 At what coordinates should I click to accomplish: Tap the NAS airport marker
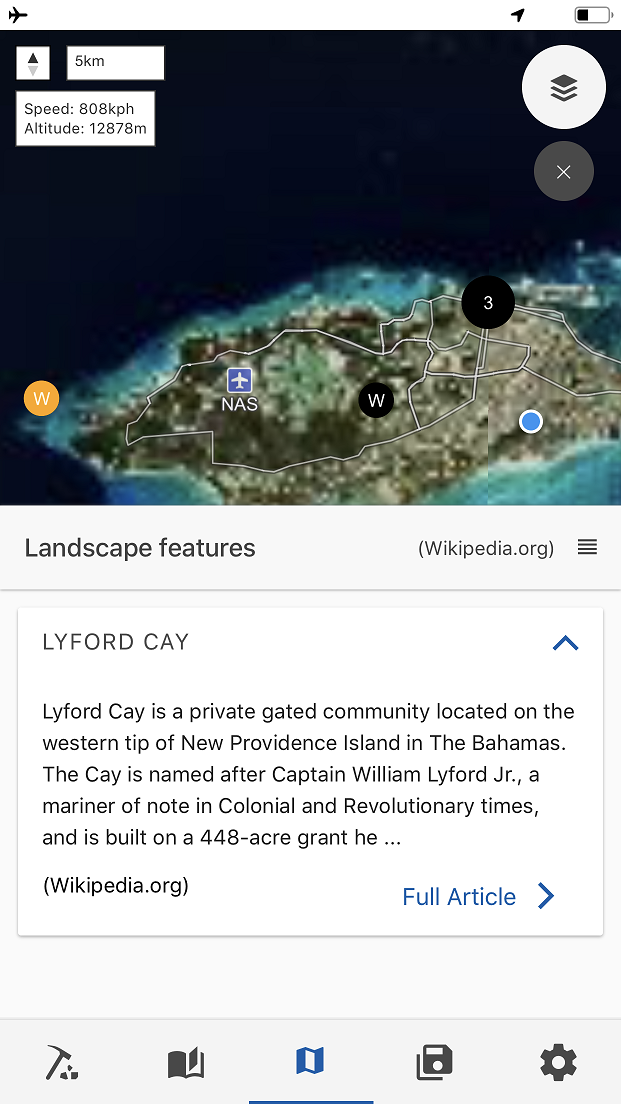click(x=239, y=389)
